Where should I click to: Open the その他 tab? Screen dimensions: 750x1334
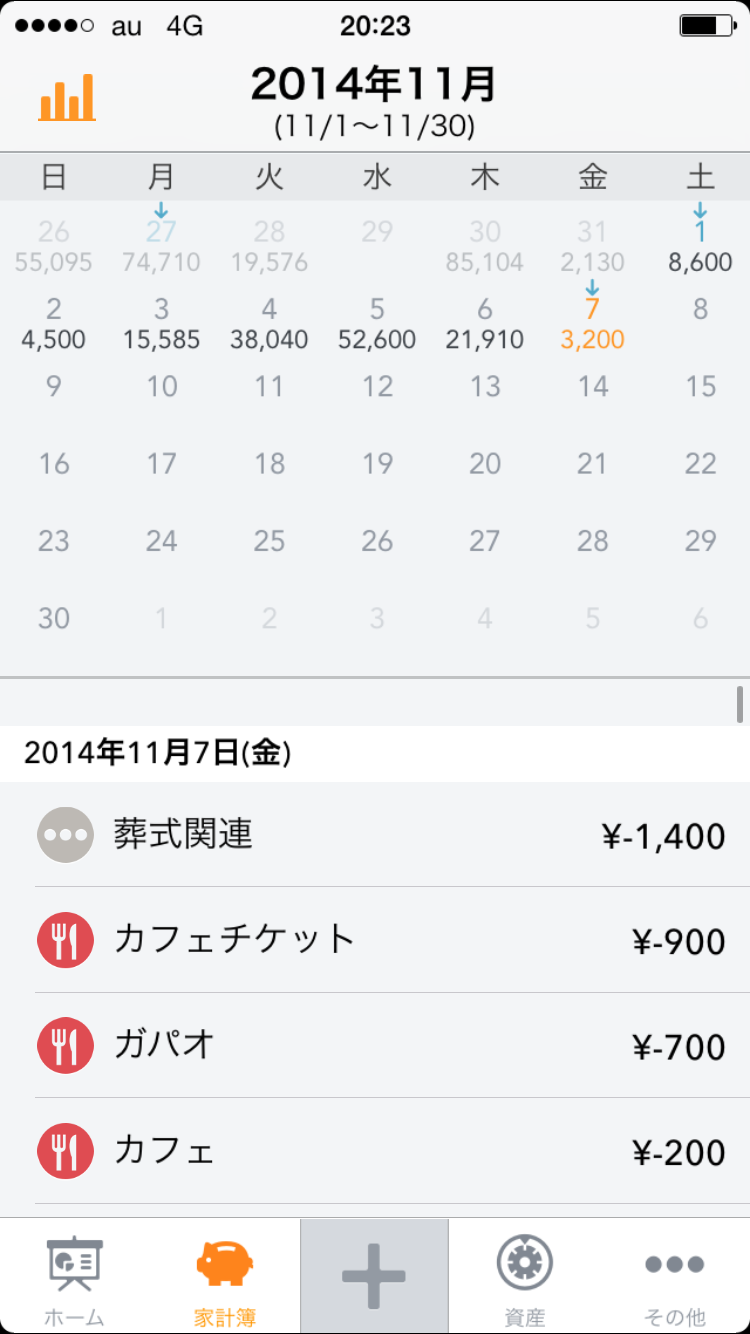click(675, 1275)
